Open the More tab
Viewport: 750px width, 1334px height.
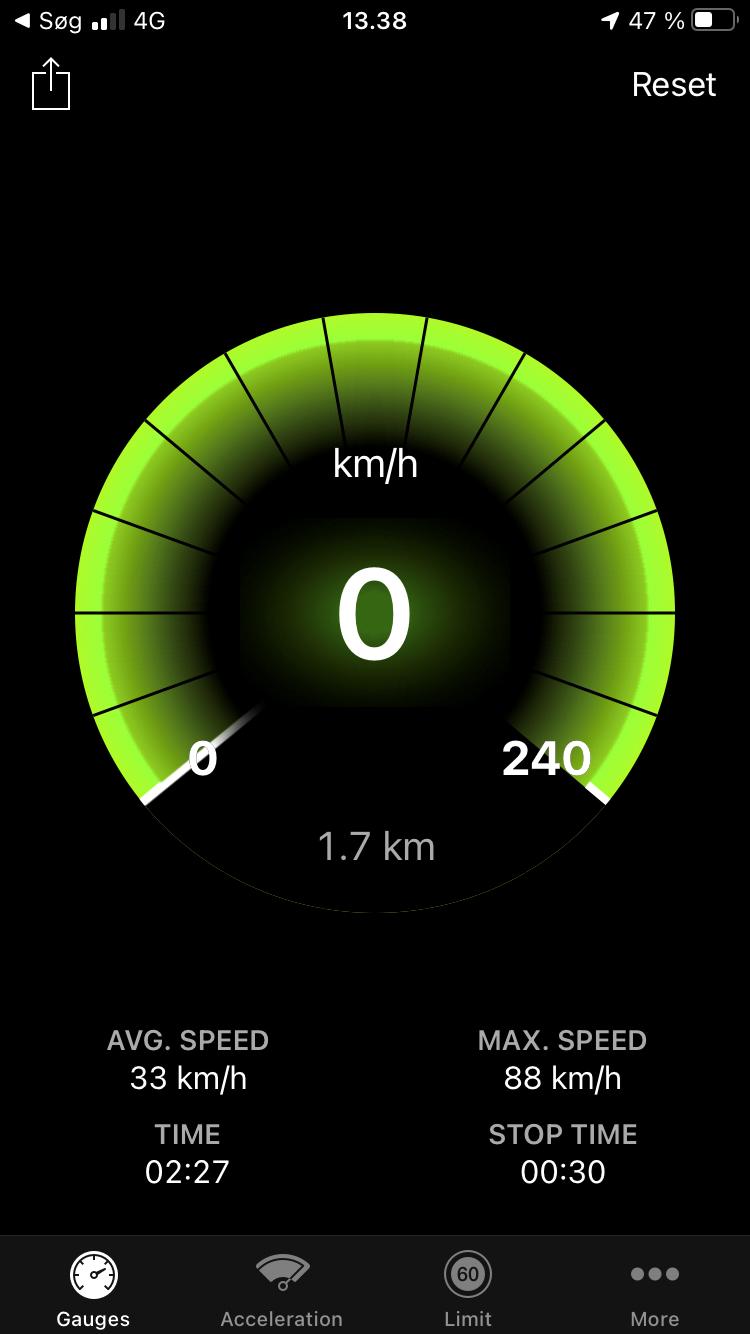coord(654,1287)
